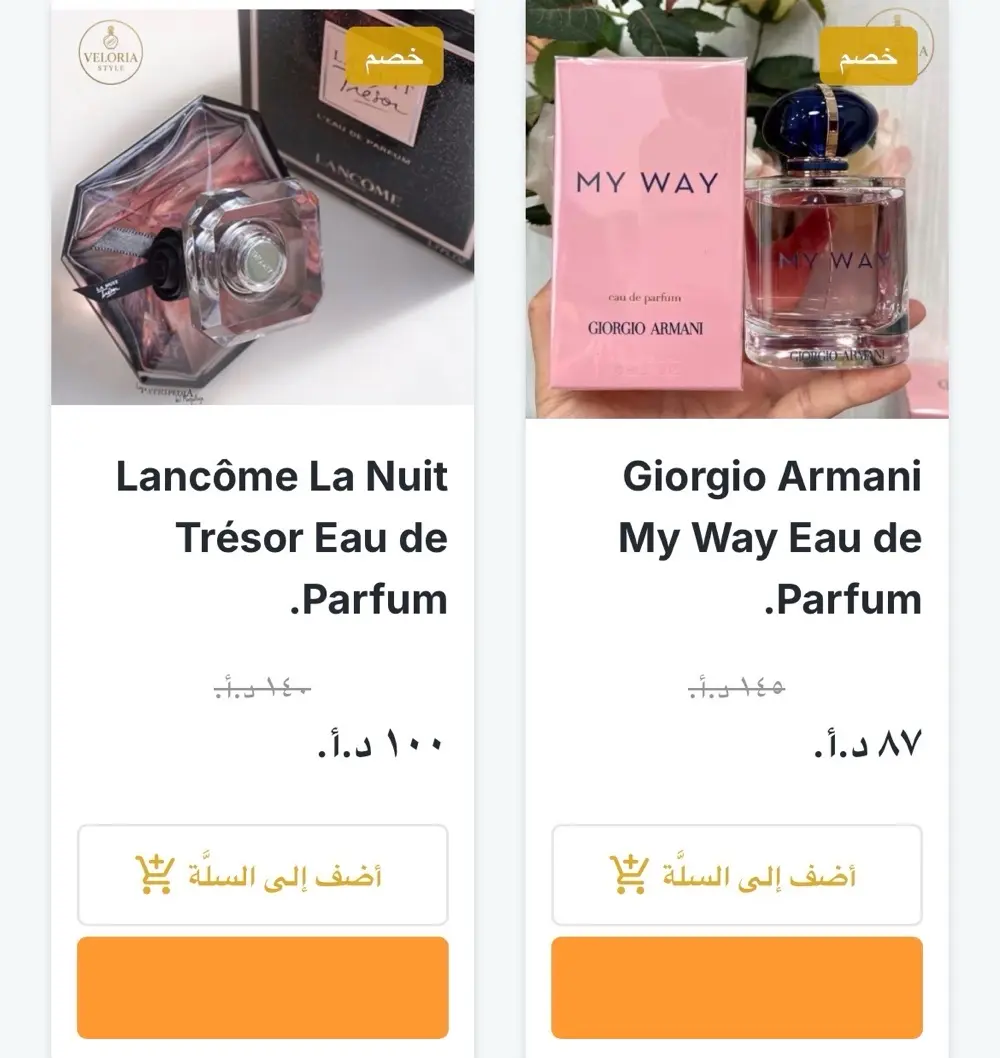1000x1058 pixels.
Task: Open the My Way perfume product photo
Action: pos(738,205)
